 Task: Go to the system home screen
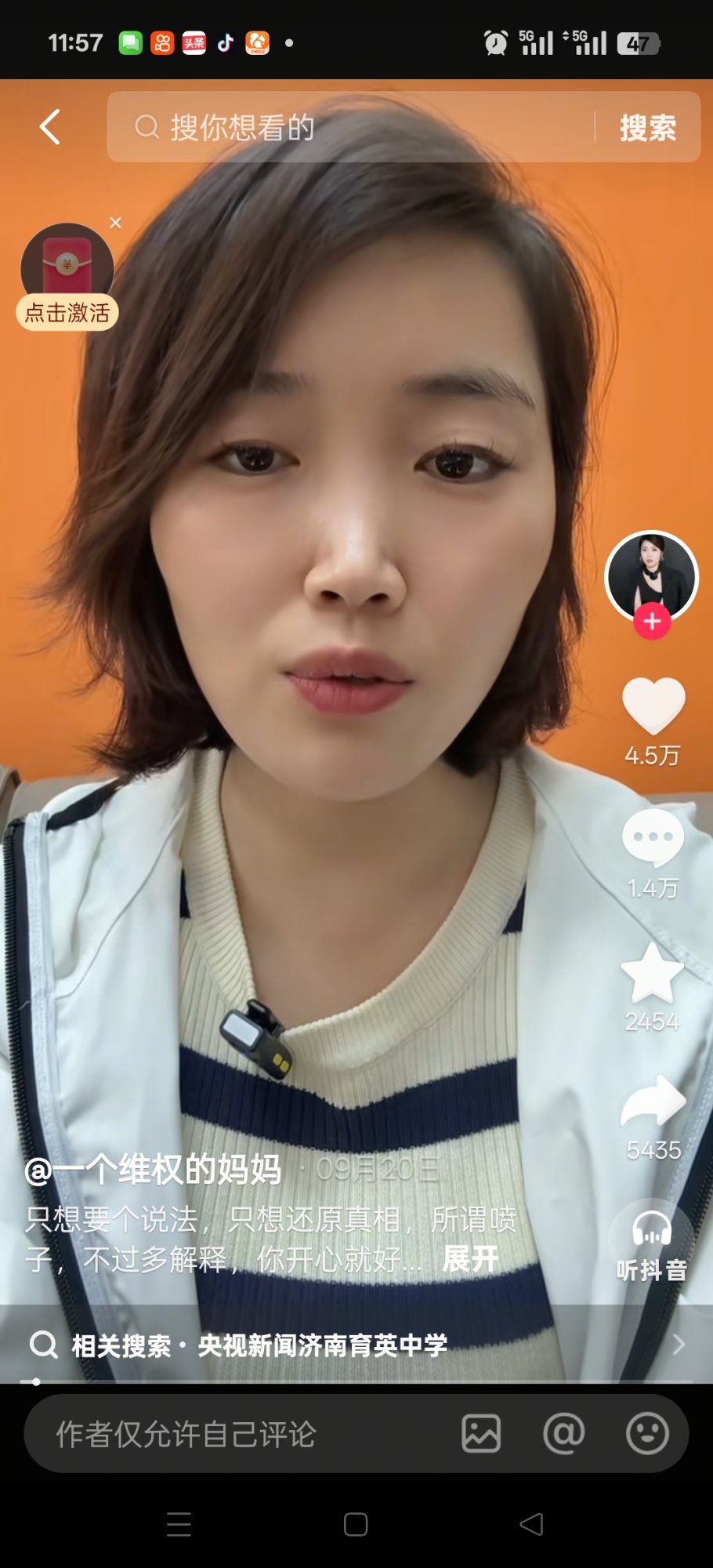(356, 1524)
